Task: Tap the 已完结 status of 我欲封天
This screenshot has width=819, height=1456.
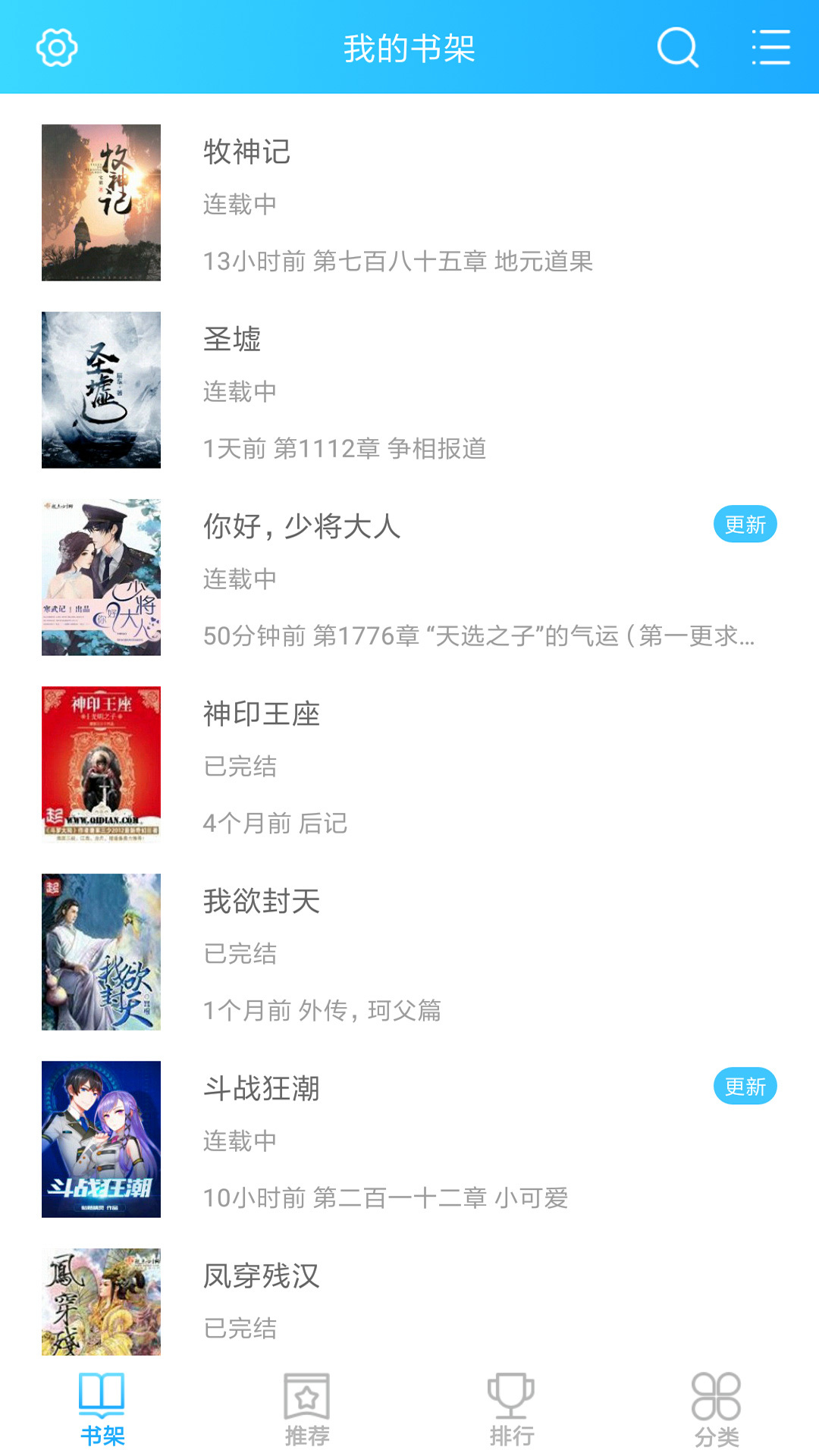Action: pyautogui.click(x=240, y=953)
